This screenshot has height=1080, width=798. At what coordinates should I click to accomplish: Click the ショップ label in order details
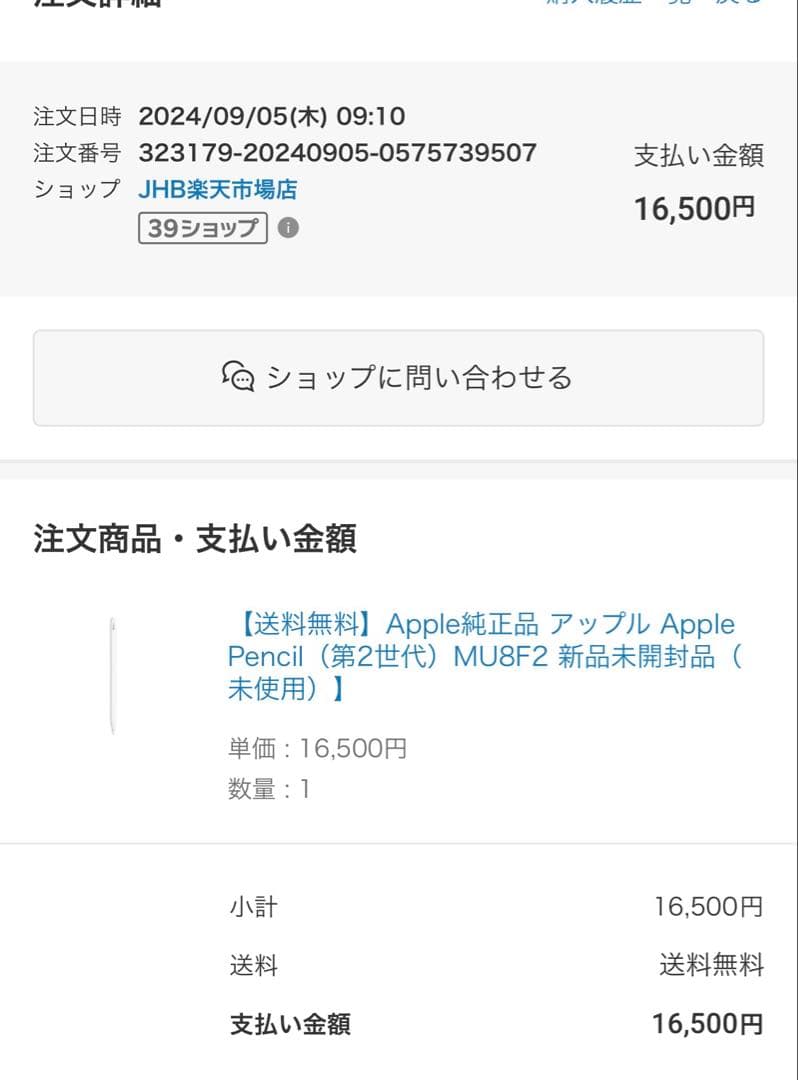(x=75, y=190)
